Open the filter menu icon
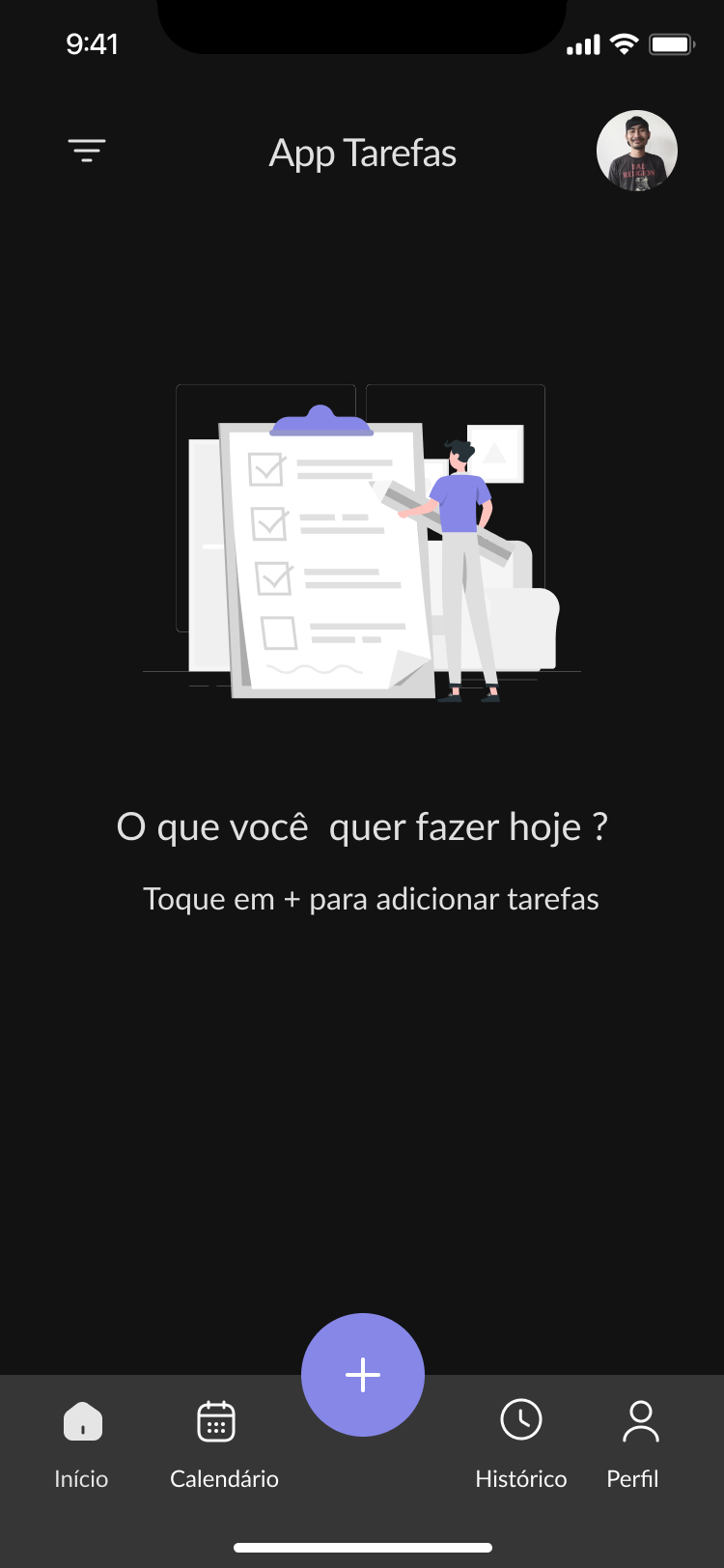 [87, 150]
